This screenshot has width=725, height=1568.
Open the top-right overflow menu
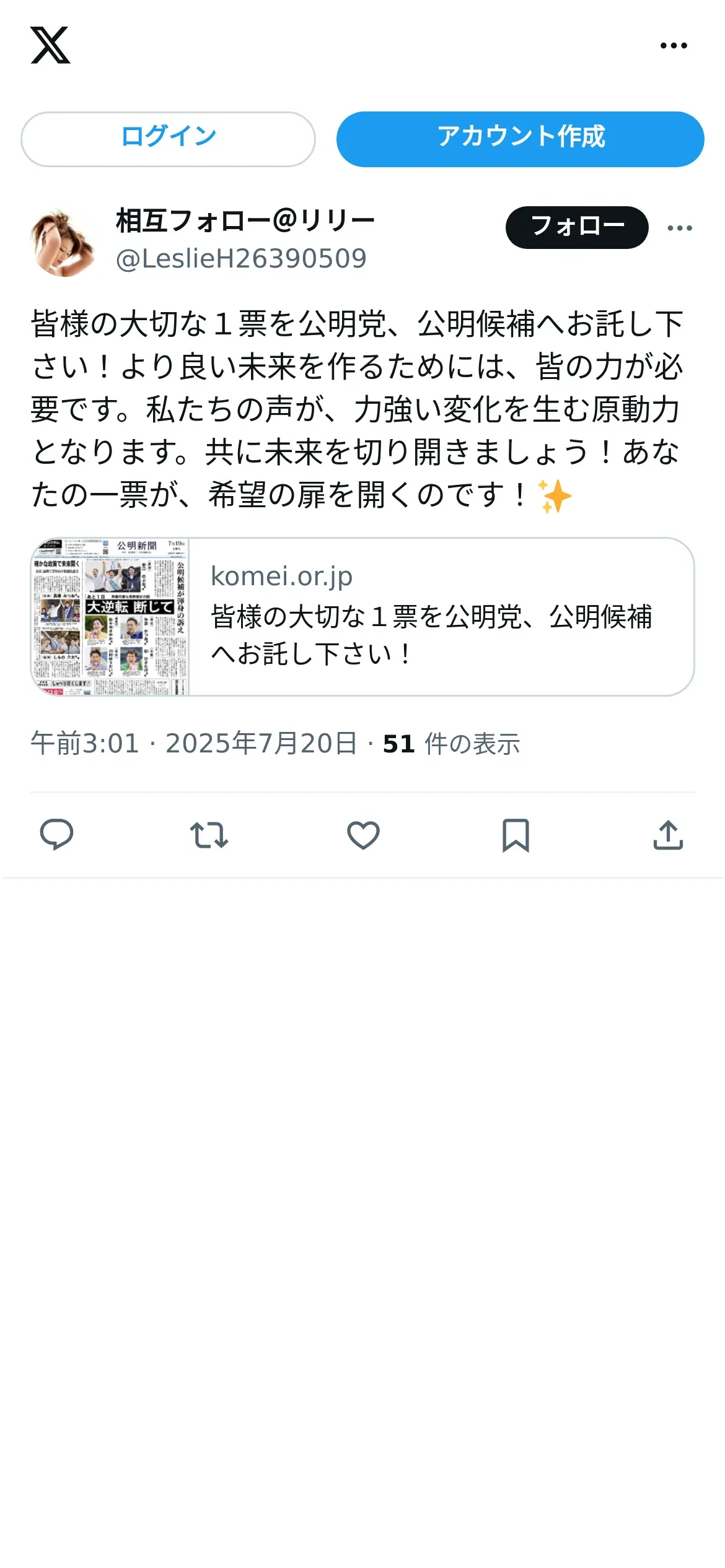(x=673, y=46)
